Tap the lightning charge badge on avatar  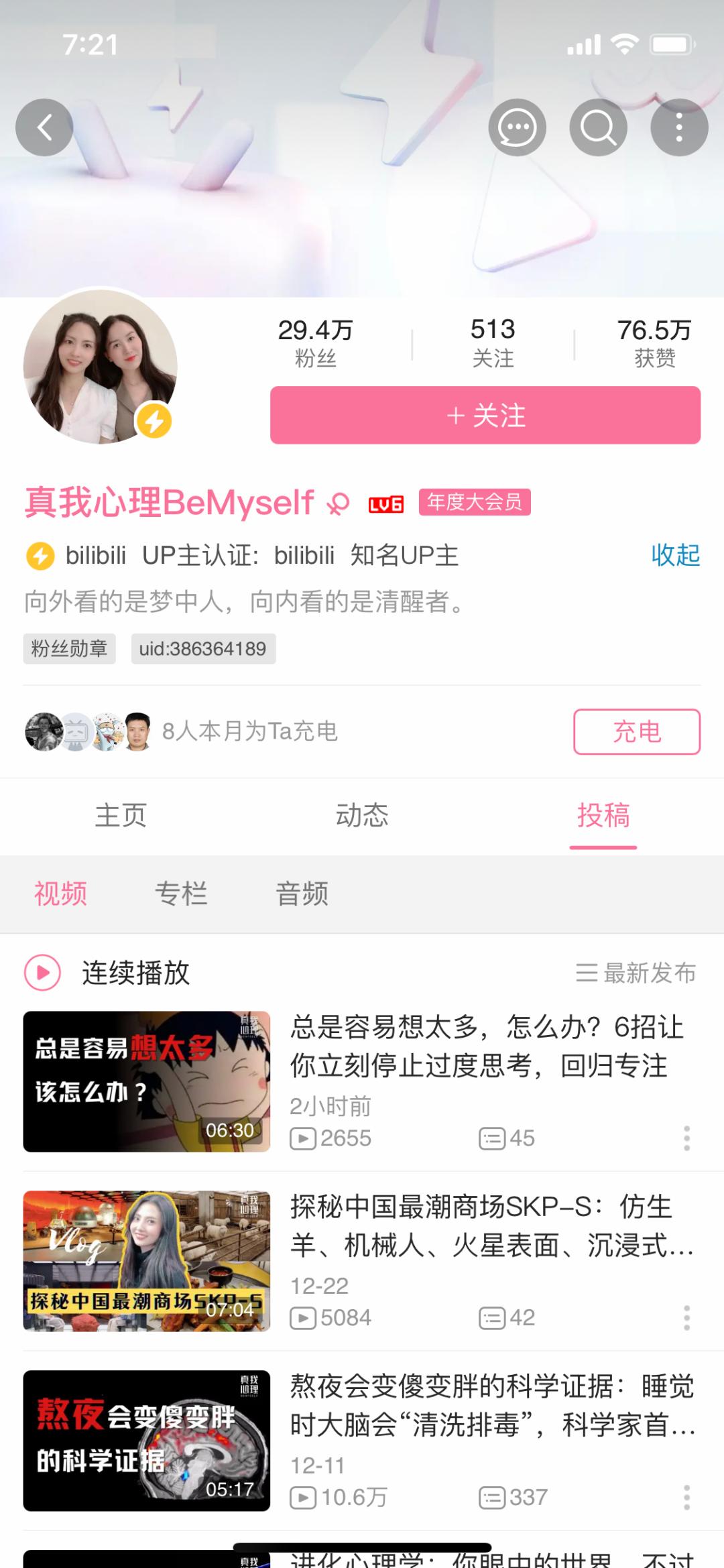(153, 421)
